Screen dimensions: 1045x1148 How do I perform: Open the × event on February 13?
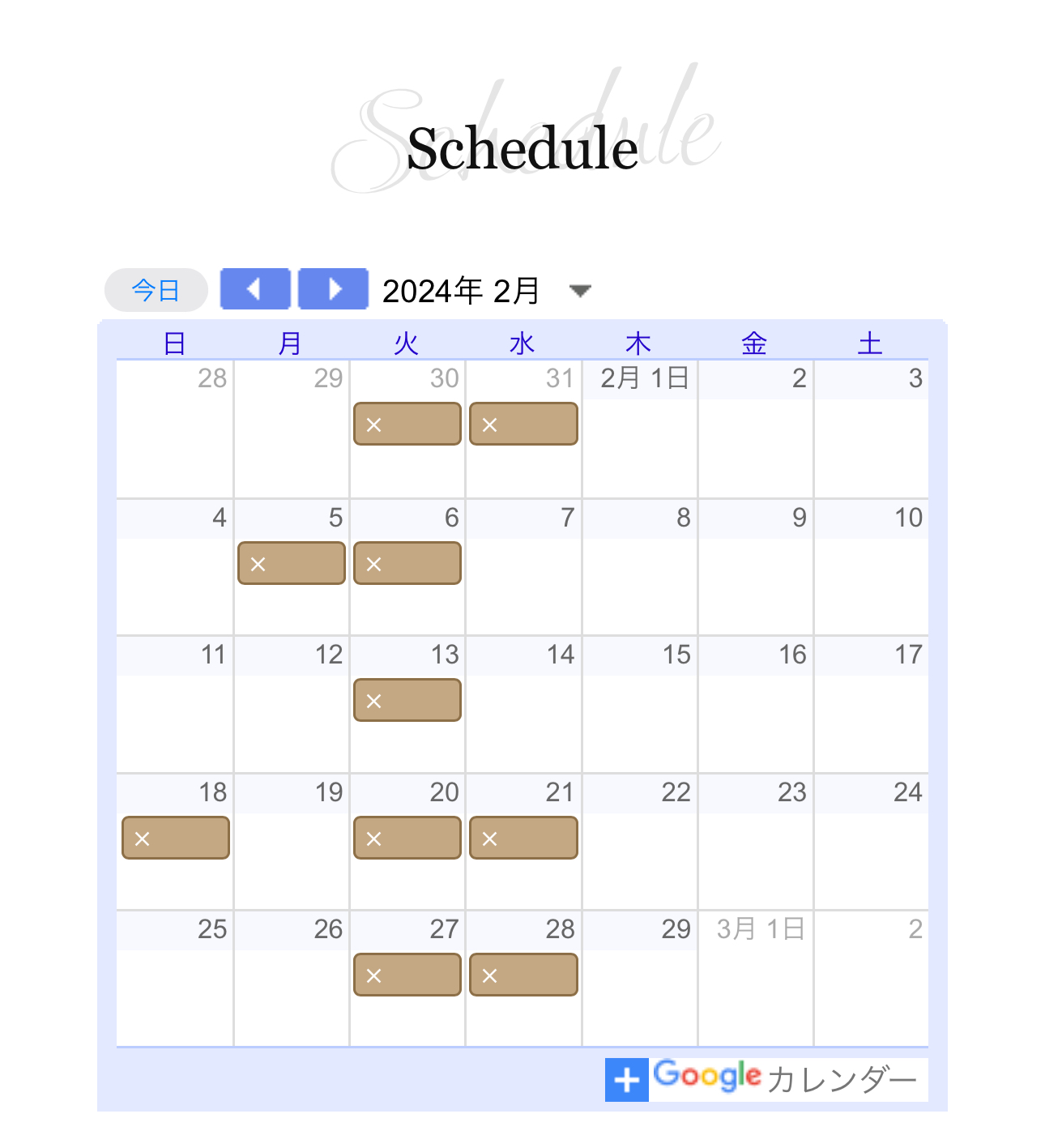(407, 700)
